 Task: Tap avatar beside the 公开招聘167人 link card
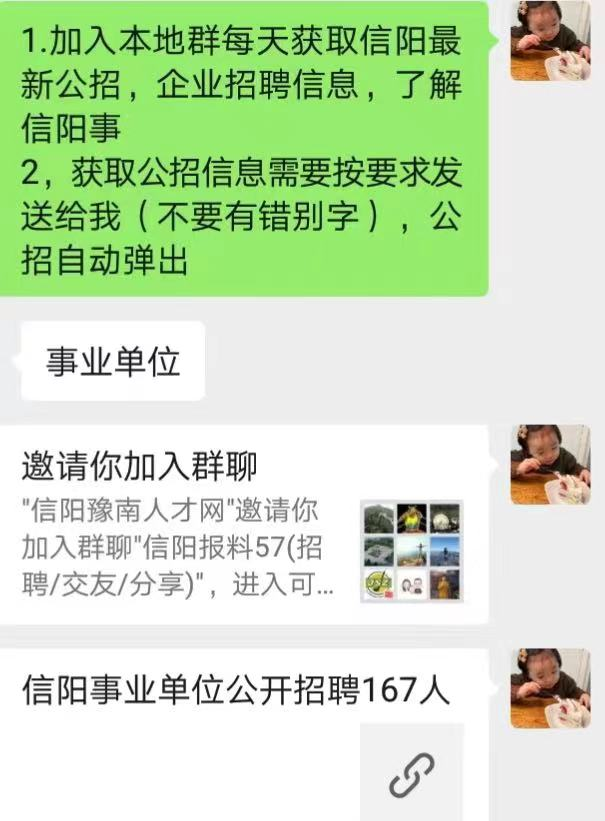pyautogui.click(x=550, y=688)
